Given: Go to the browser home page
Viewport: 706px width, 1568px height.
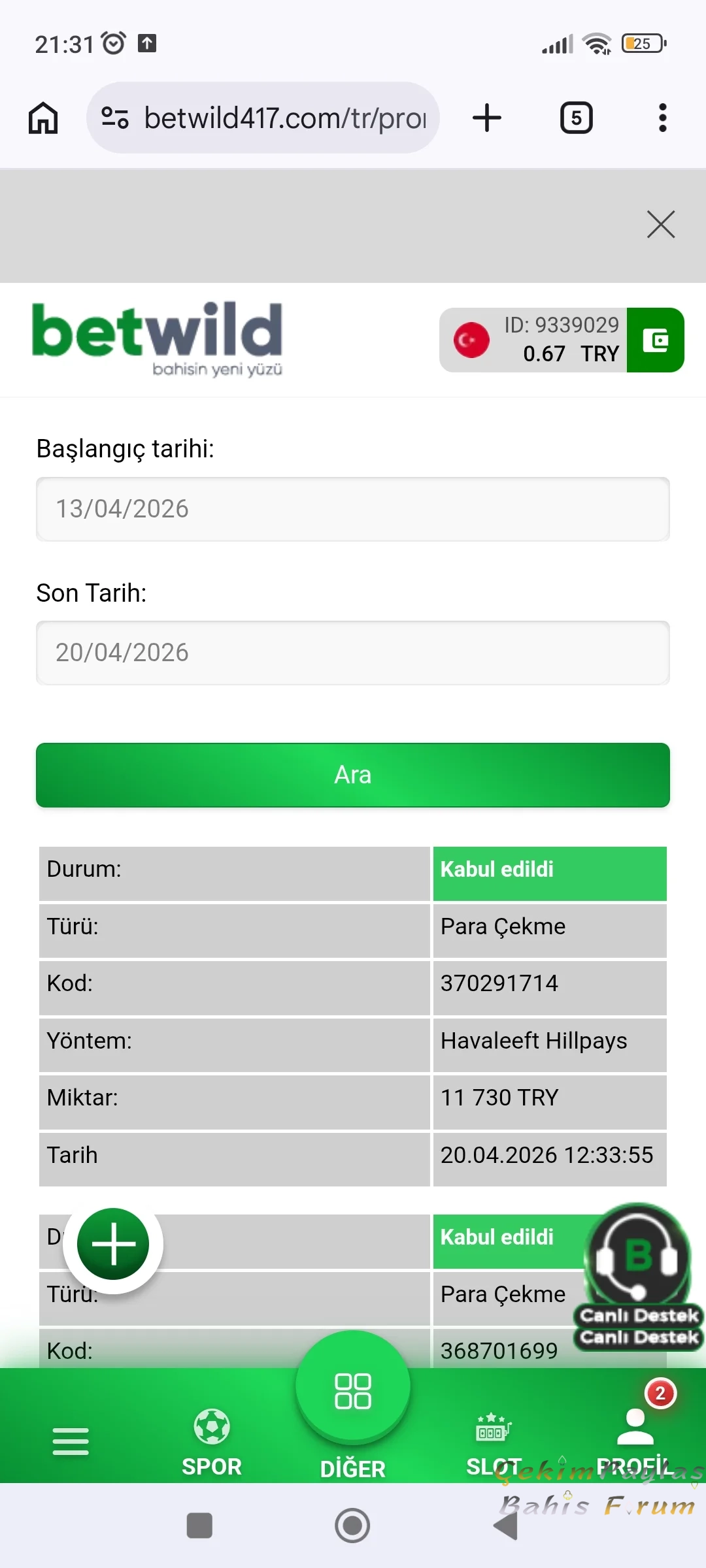Looking at the screenshot, I should coord(43,118).
